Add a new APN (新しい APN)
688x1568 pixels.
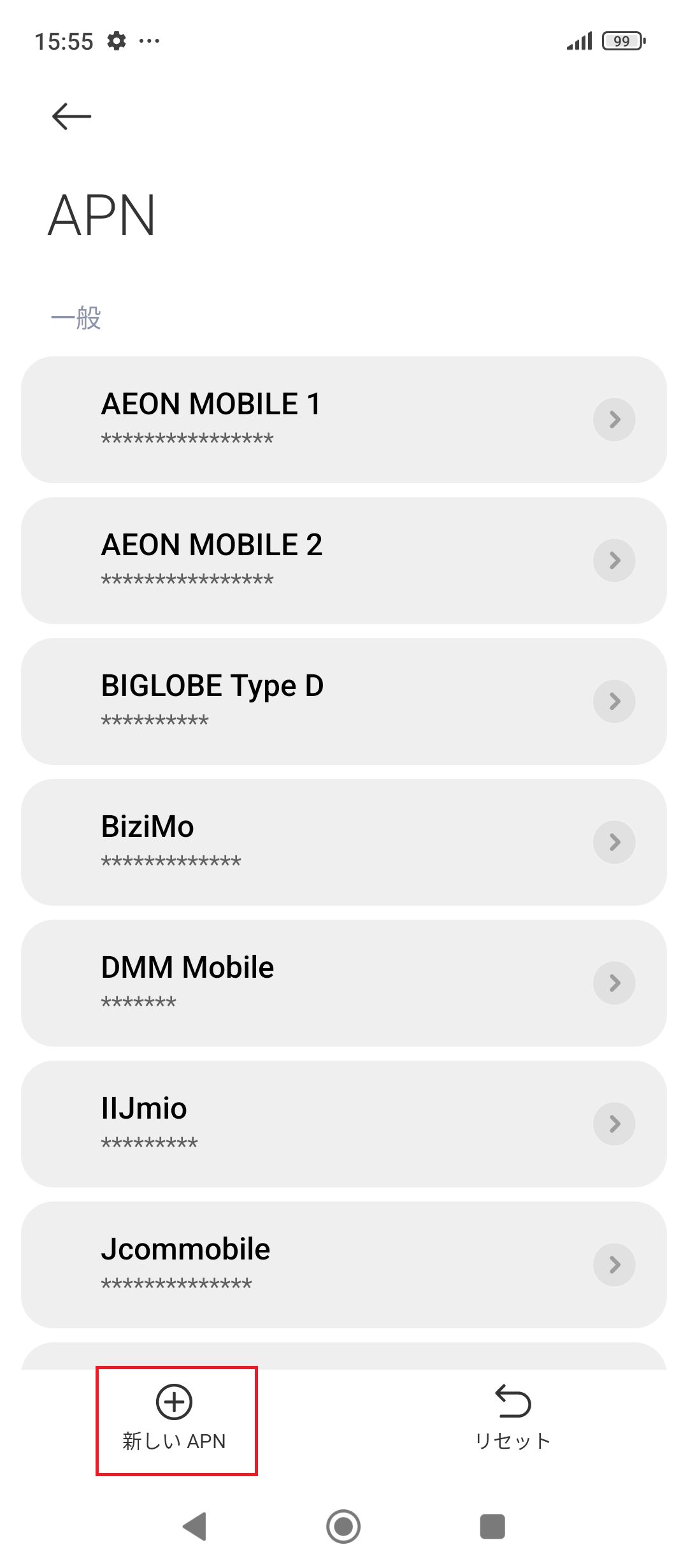coord(175,1420)
